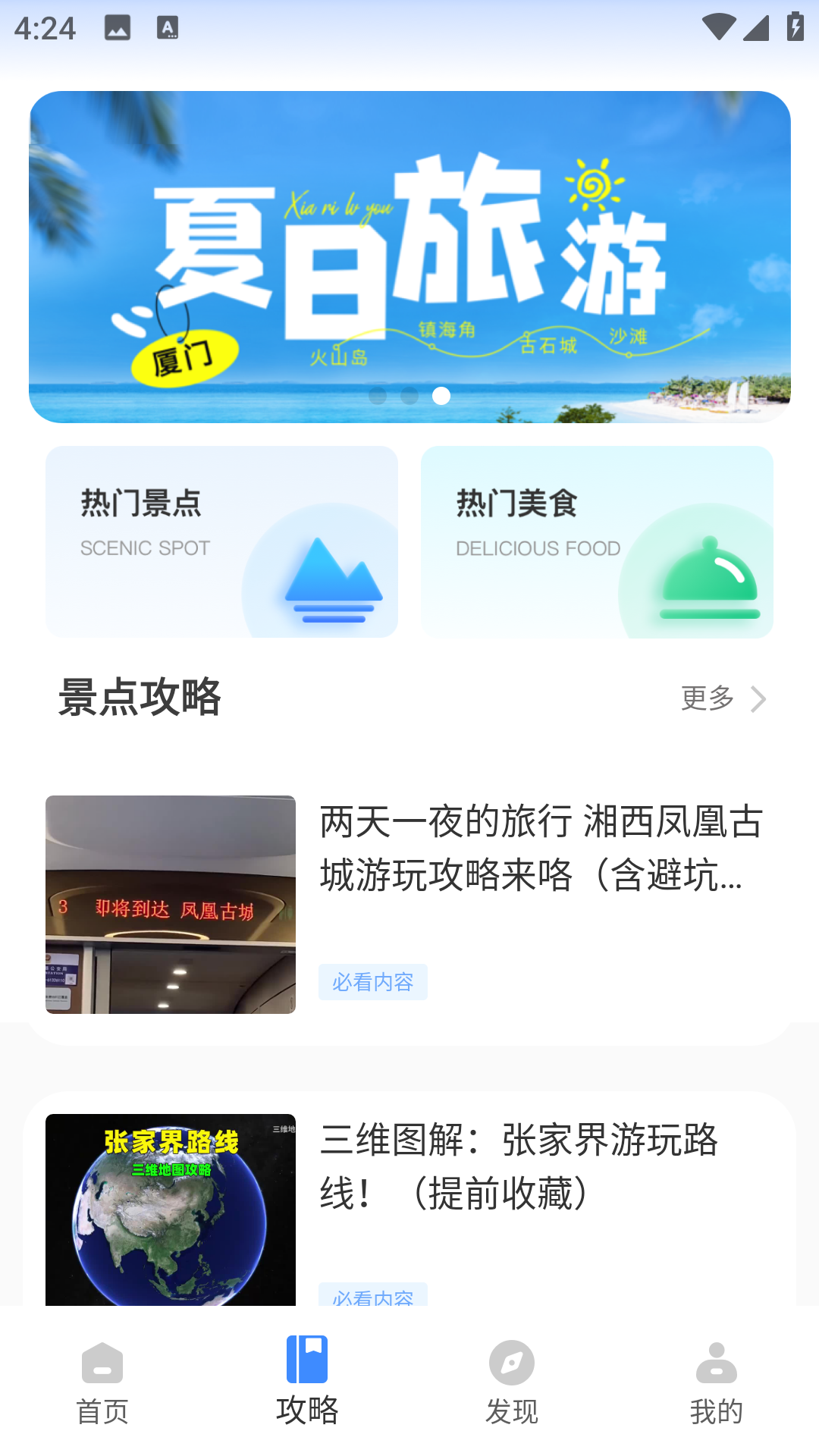Tap the middle carousel page dot

tap(410, 395)
